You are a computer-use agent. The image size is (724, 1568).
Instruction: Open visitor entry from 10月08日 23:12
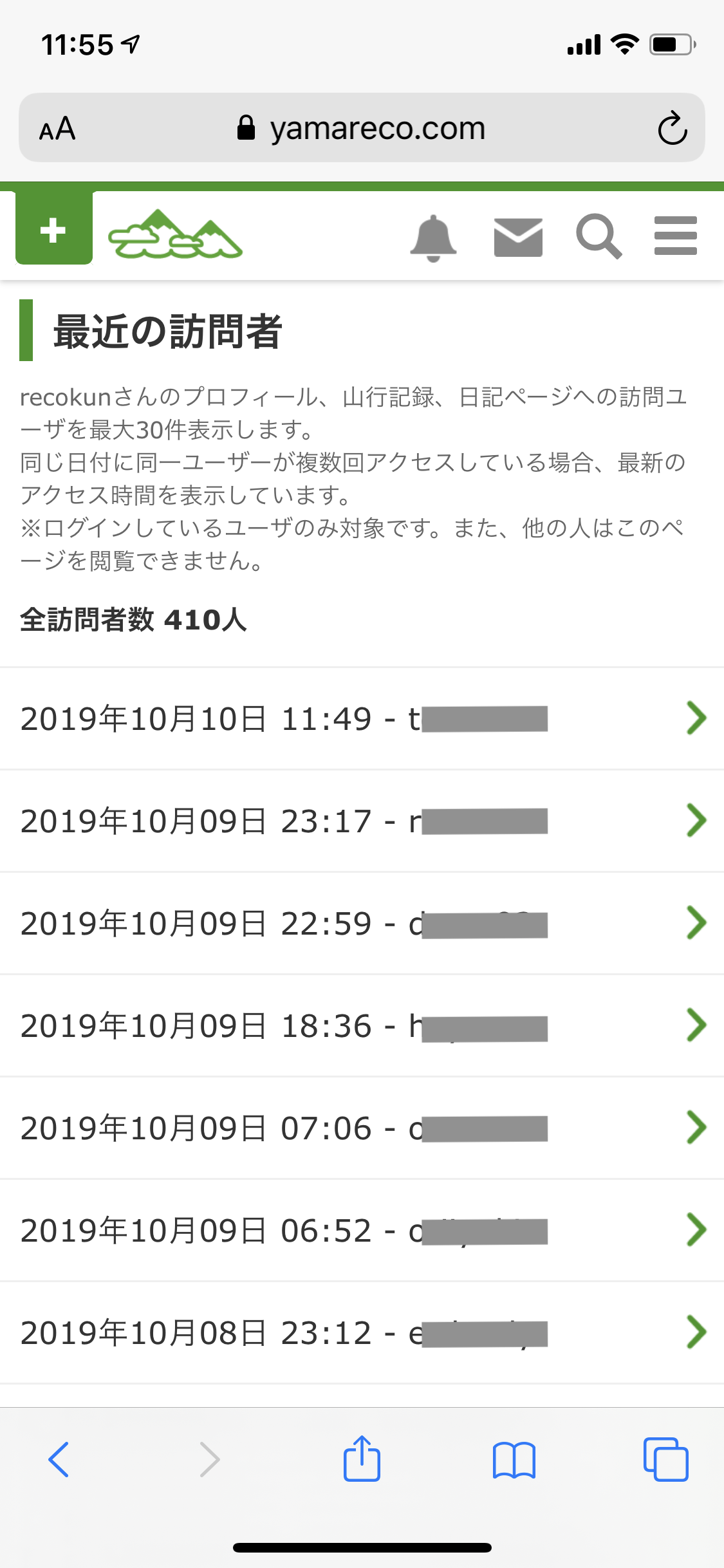pyautogui.click(x=362, y=1332)
